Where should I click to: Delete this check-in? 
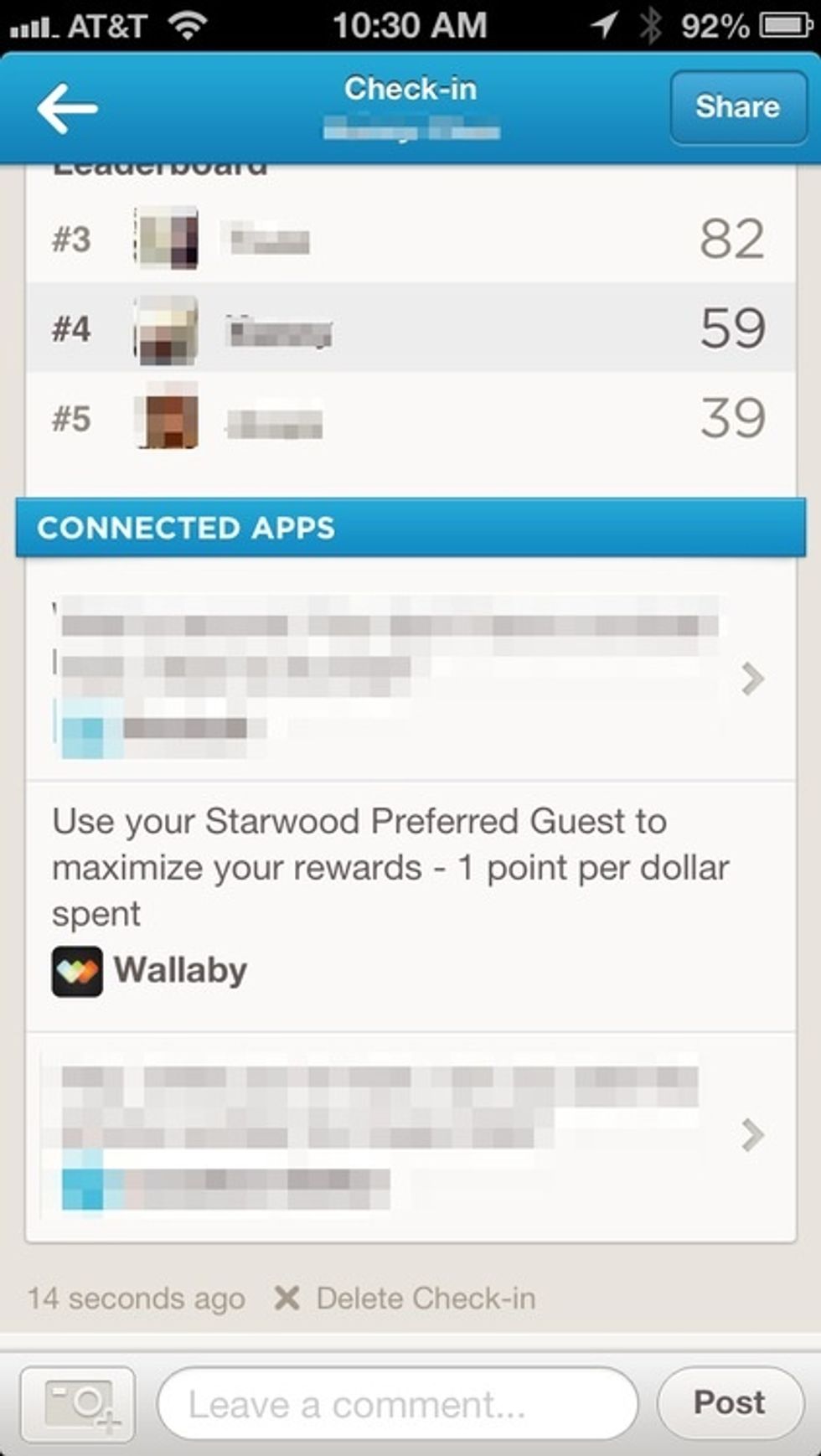(406, 1299)
